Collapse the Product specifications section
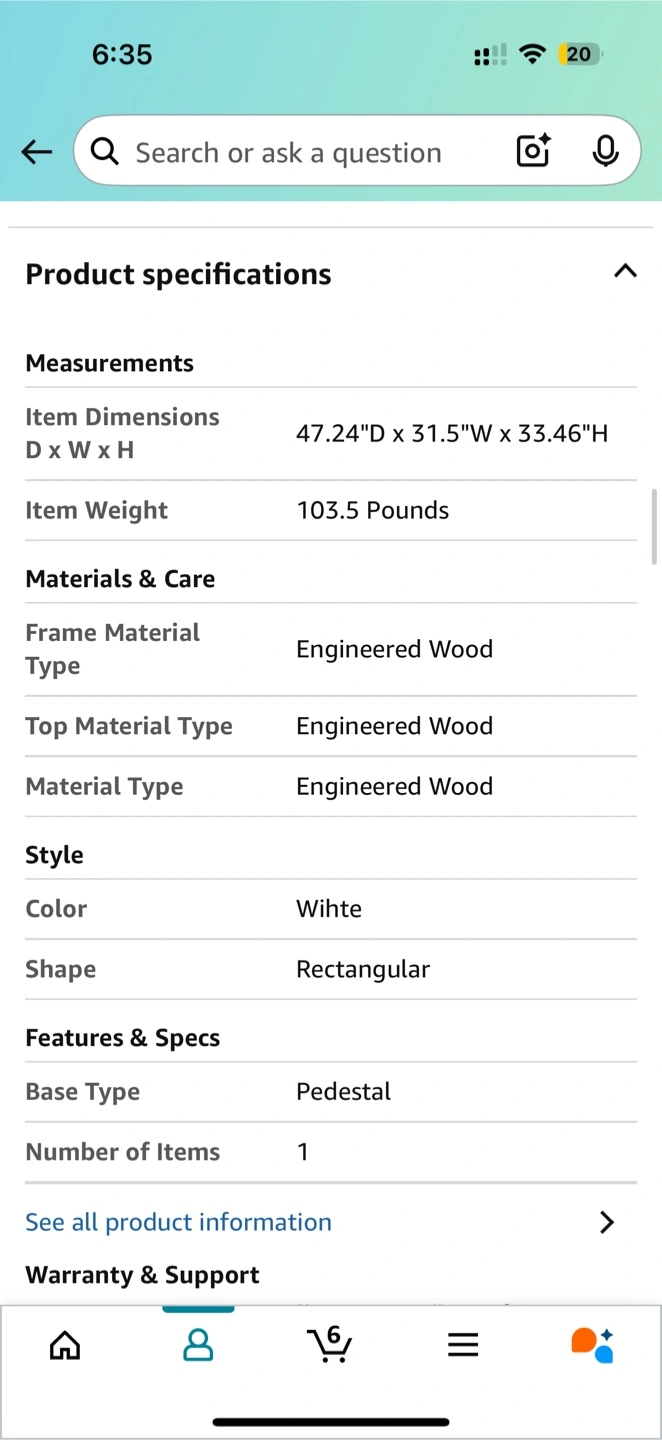 (625, 271)
